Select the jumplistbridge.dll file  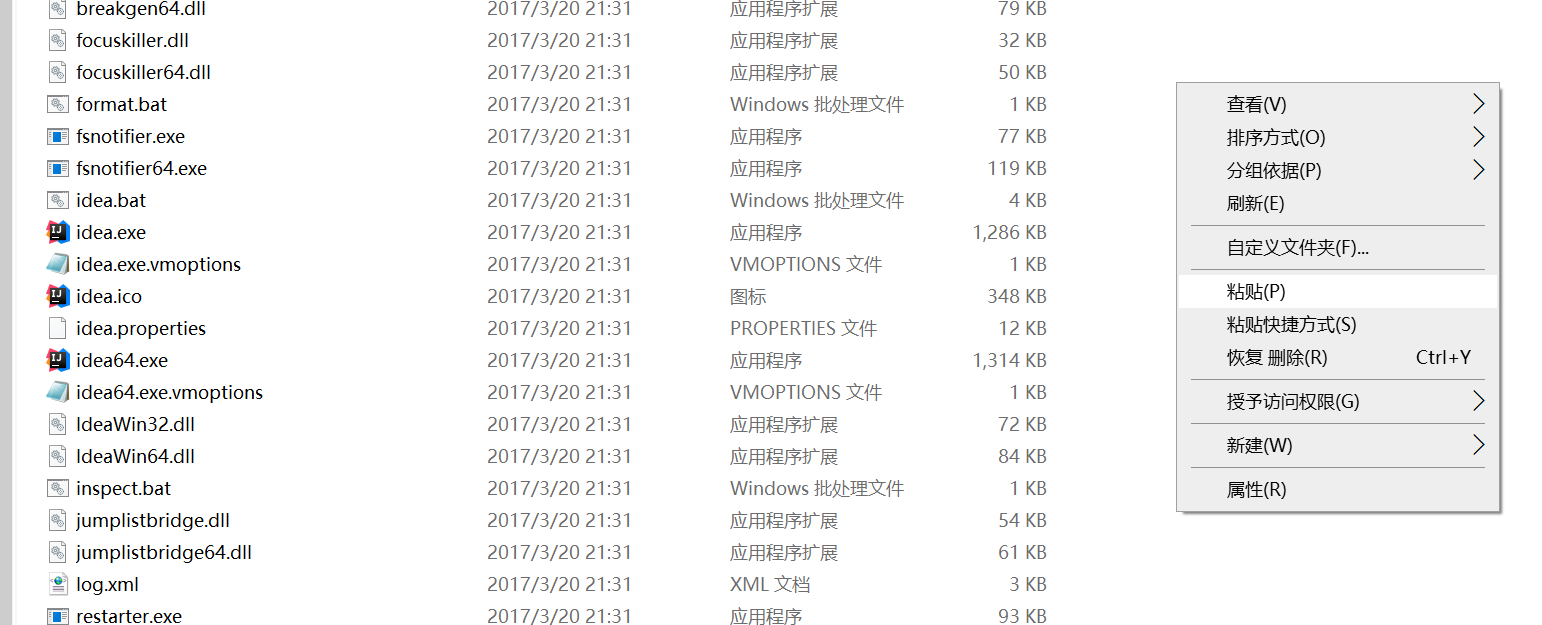coord(152,521)
